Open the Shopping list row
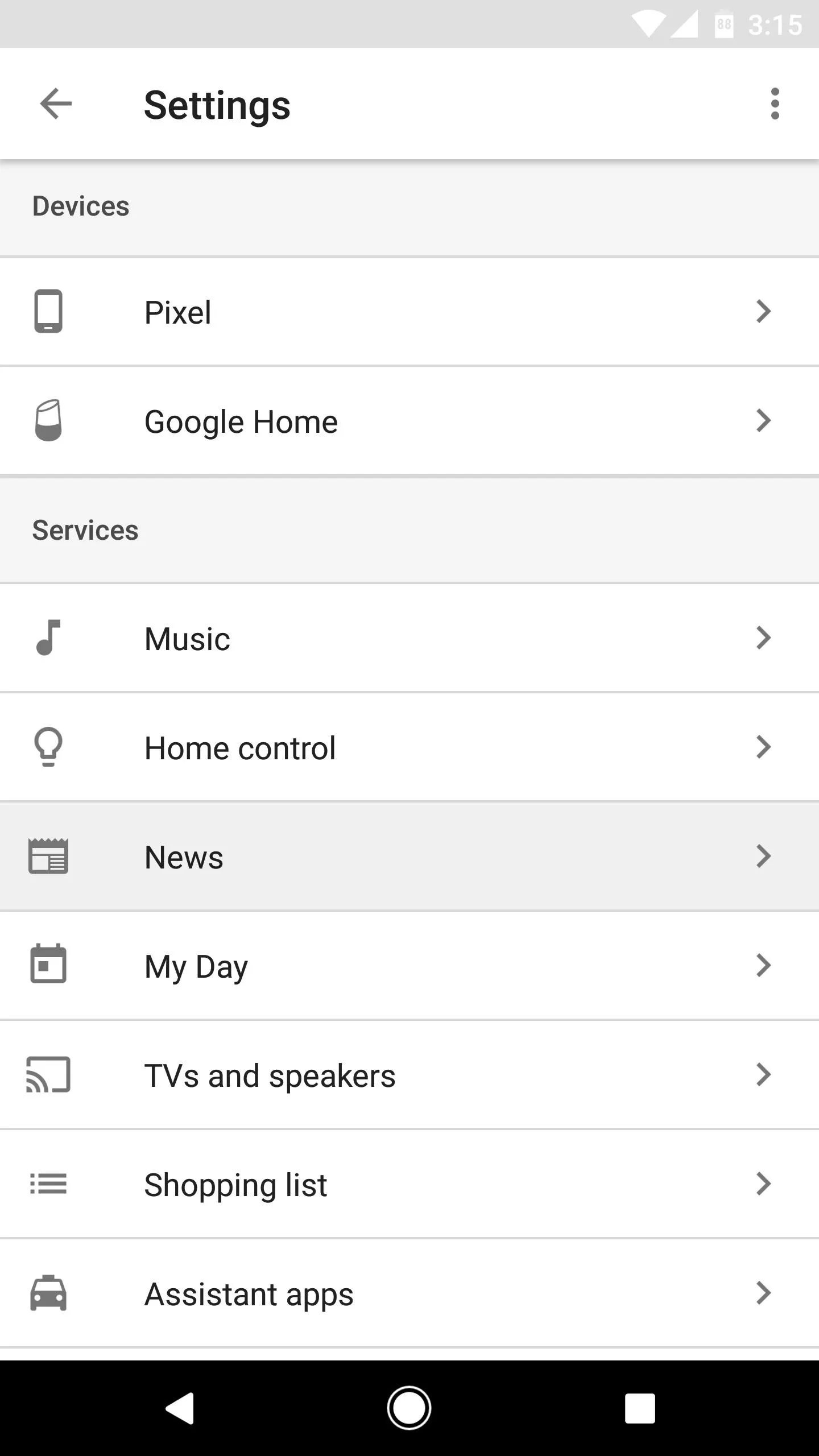This screenshot has width=819, height=1456. coord(409,1184)
